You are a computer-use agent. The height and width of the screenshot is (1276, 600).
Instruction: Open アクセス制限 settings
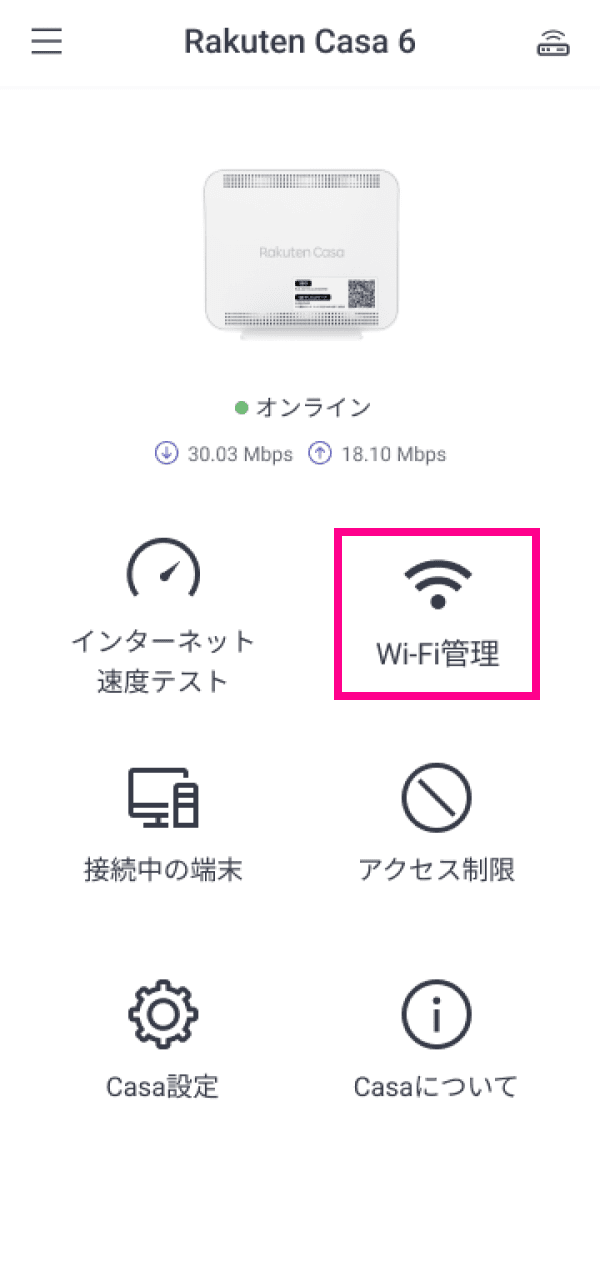click(x=437, y=825)
